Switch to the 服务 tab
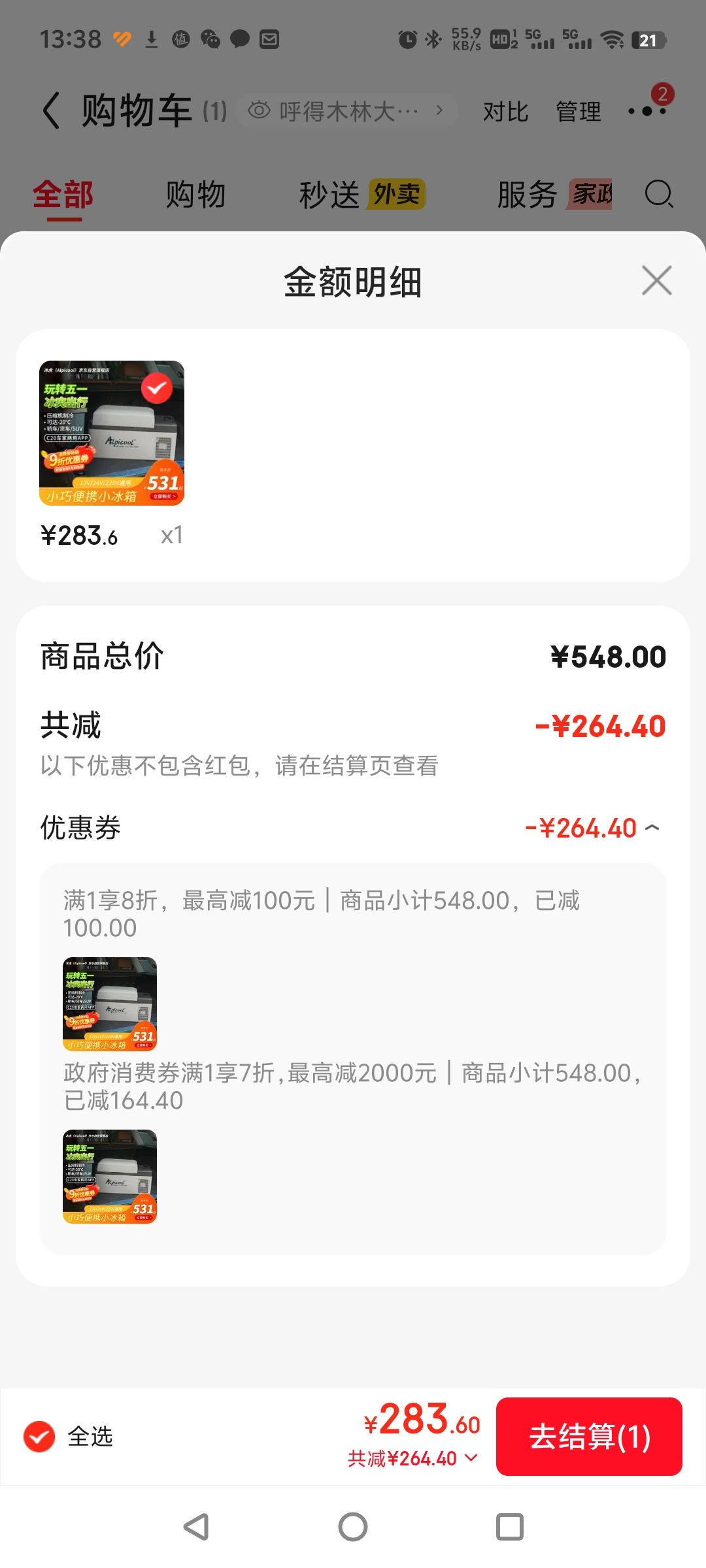The image size is (706, 1568). (554, 195)
